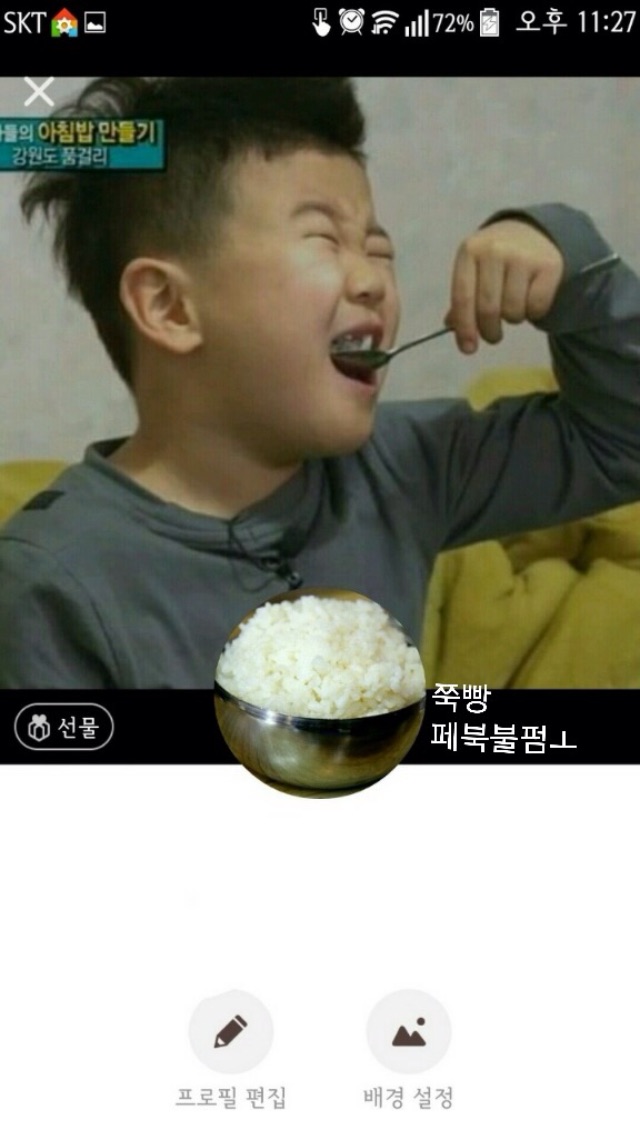Open 배경 설정 to set the background

(x=408, y=1032)
